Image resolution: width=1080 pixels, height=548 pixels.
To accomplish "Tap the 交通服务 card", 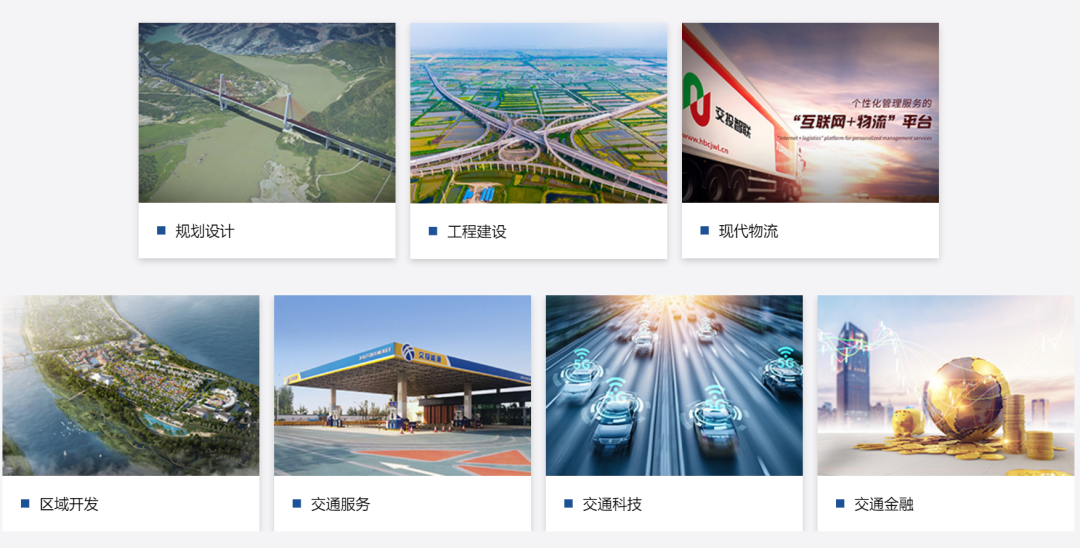I will pos(402,412).
